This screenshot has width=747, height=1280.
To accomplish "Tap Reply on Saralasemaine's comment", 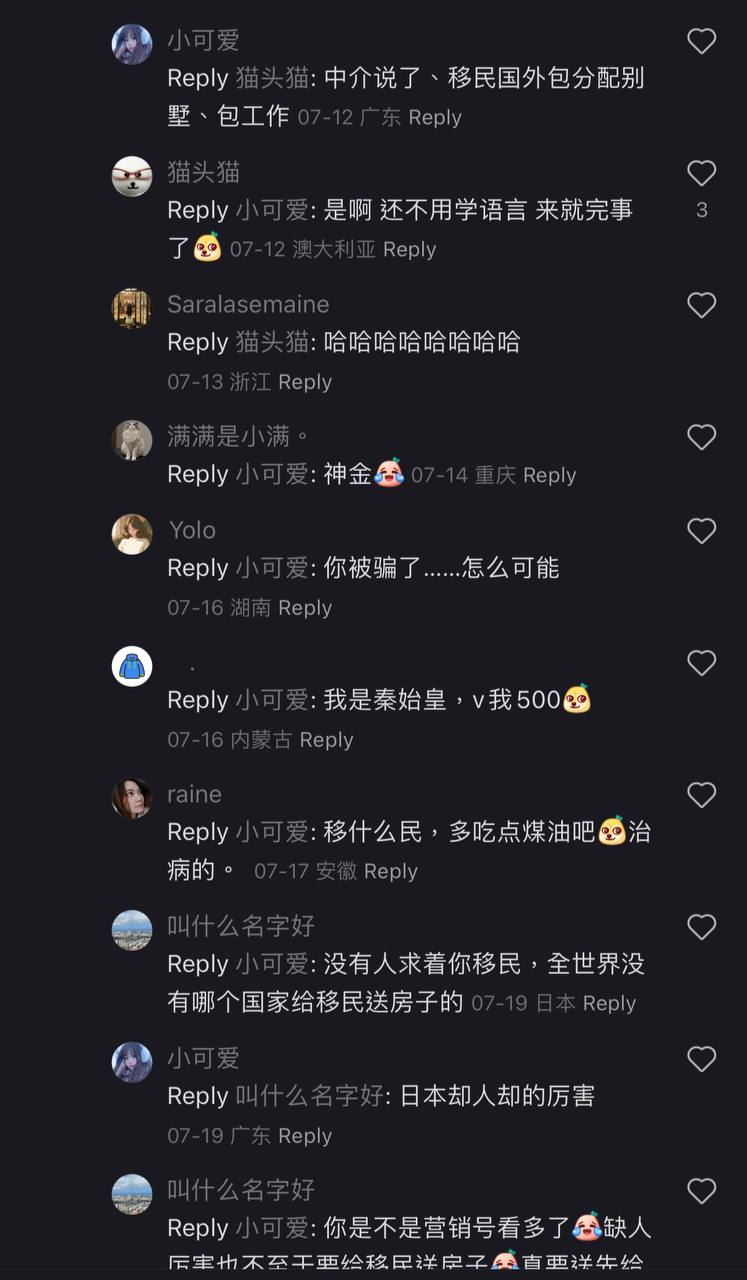I will pos(306,382).
